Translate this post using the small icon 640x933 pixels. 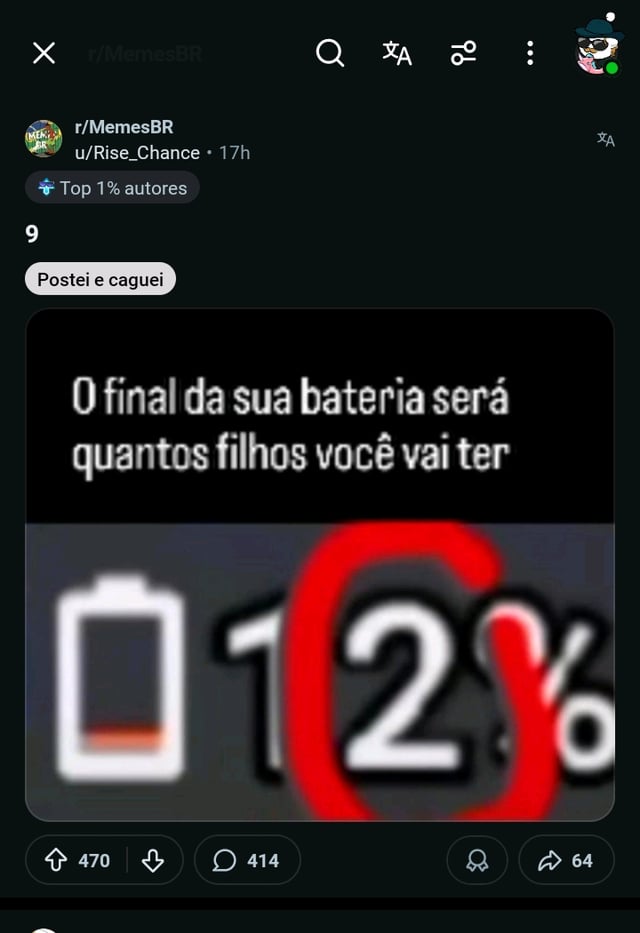tap(606, 139)
